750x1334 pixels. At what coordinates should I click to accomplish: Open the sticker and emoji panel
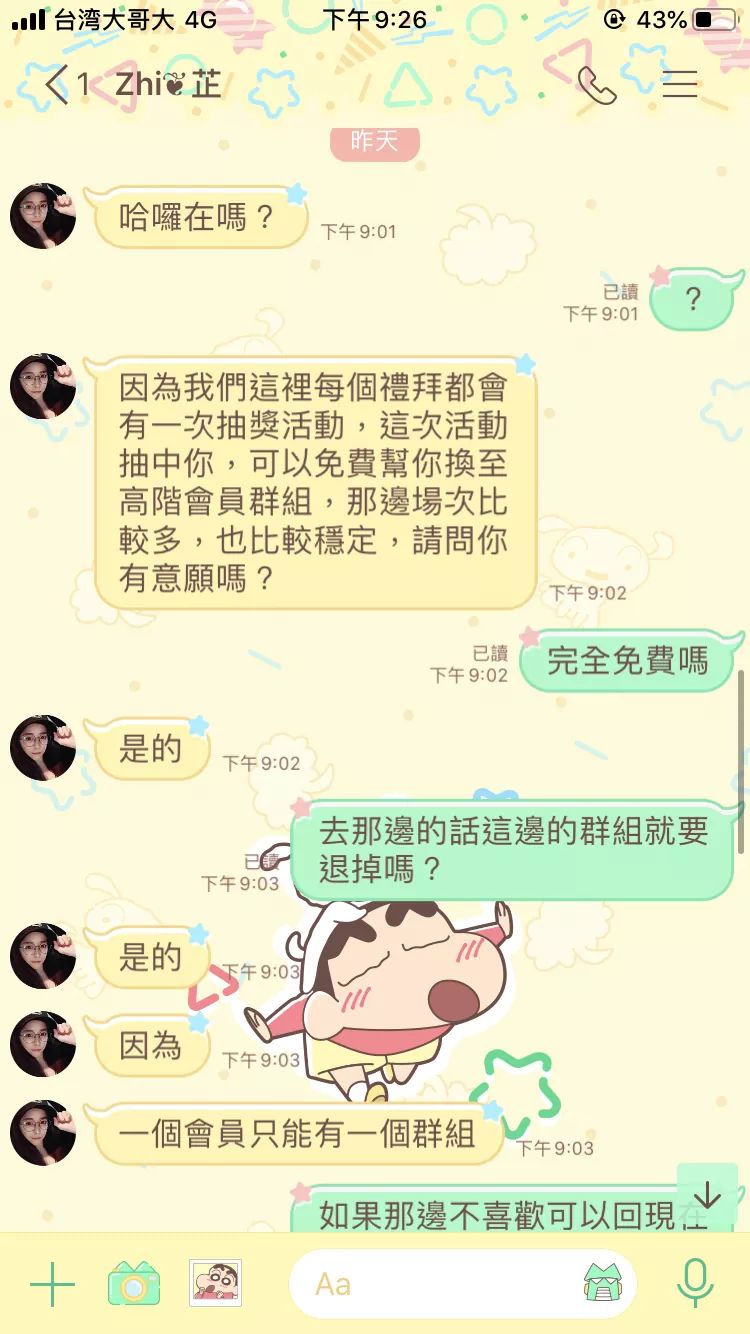[604, 1284]
